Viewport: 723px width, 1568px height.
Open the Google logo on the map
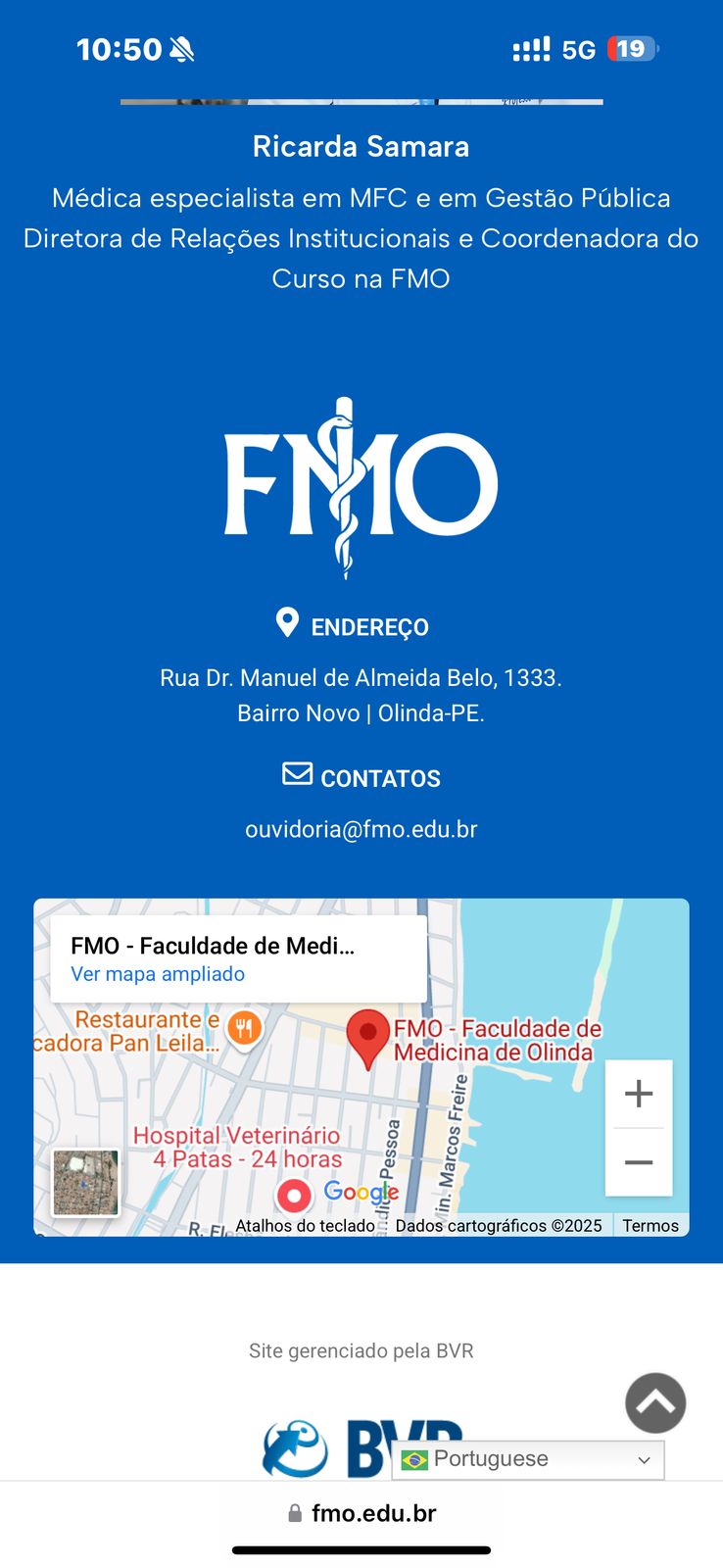pyautogui.click(x=361, y=1192)
